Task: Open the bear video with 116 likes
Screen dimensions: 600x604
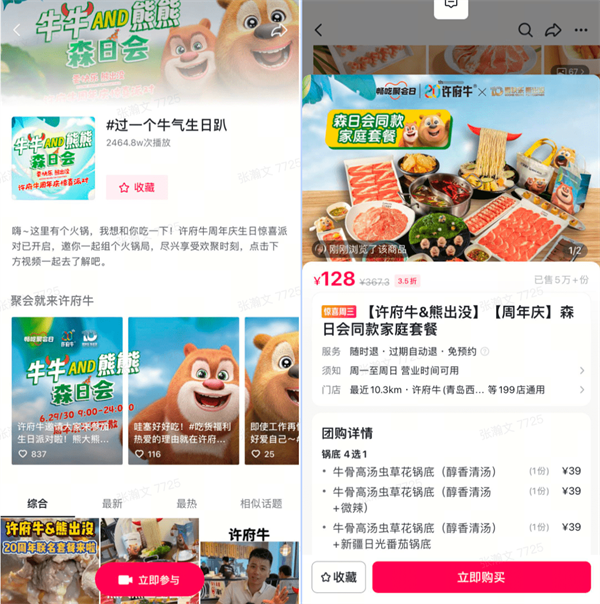Action: 182,390
